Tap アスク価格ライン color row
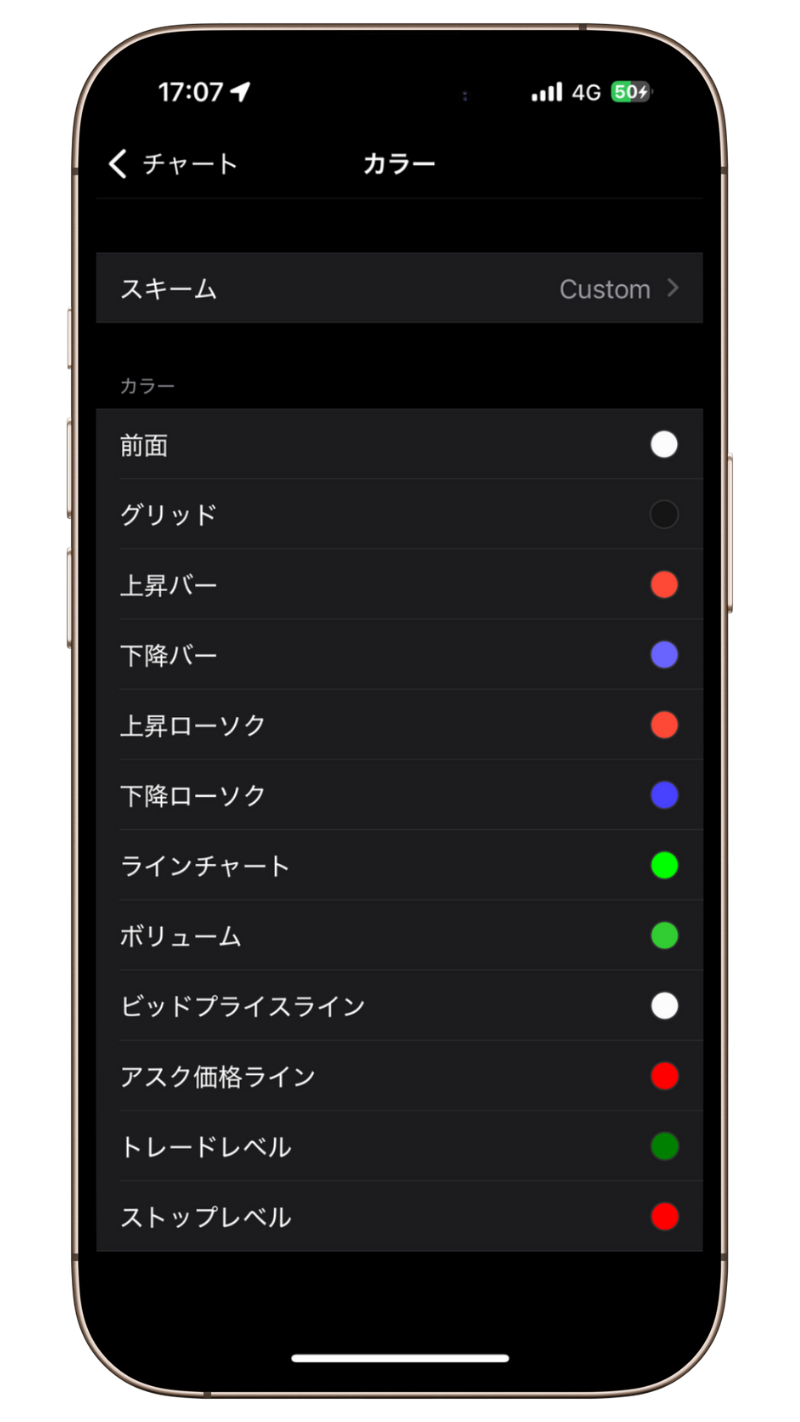The height and width of the screenshot is (1422, 800). point(399,1076)
